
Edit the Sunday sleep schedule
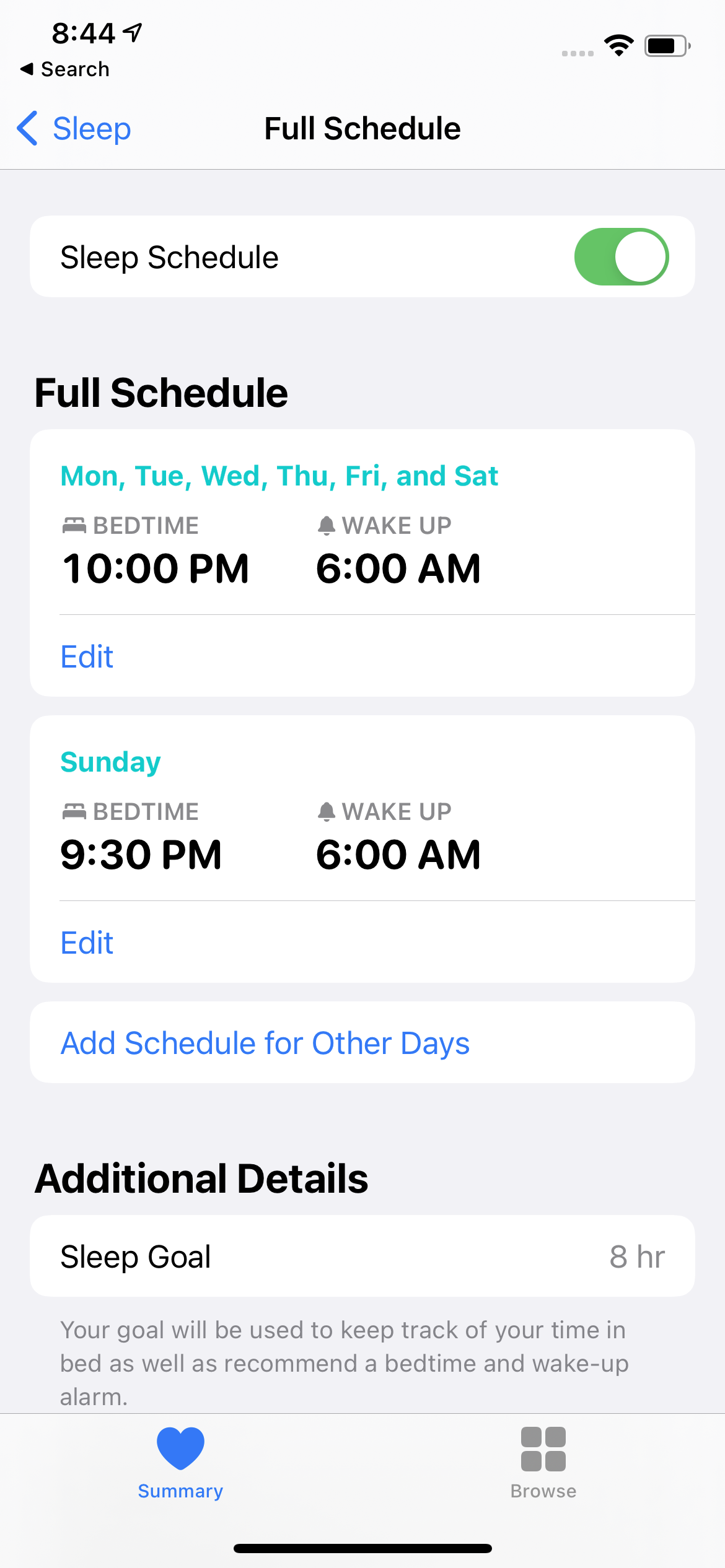pyautogui.click(x=87, y=943)
